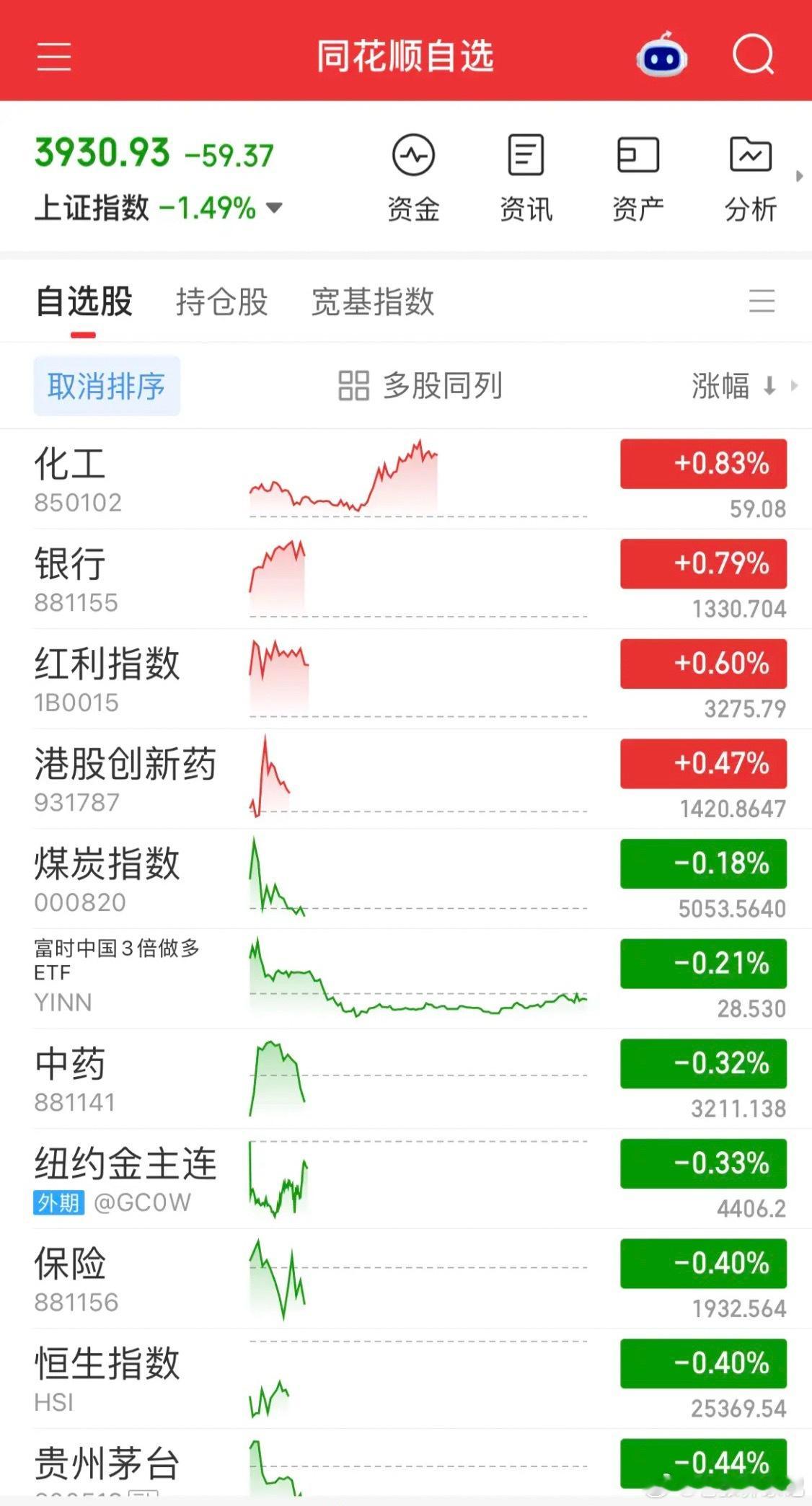The width and height of the screenshot is (812, 1506).
Task: Open the 资金 shortcut
Action: coord(413,177)
